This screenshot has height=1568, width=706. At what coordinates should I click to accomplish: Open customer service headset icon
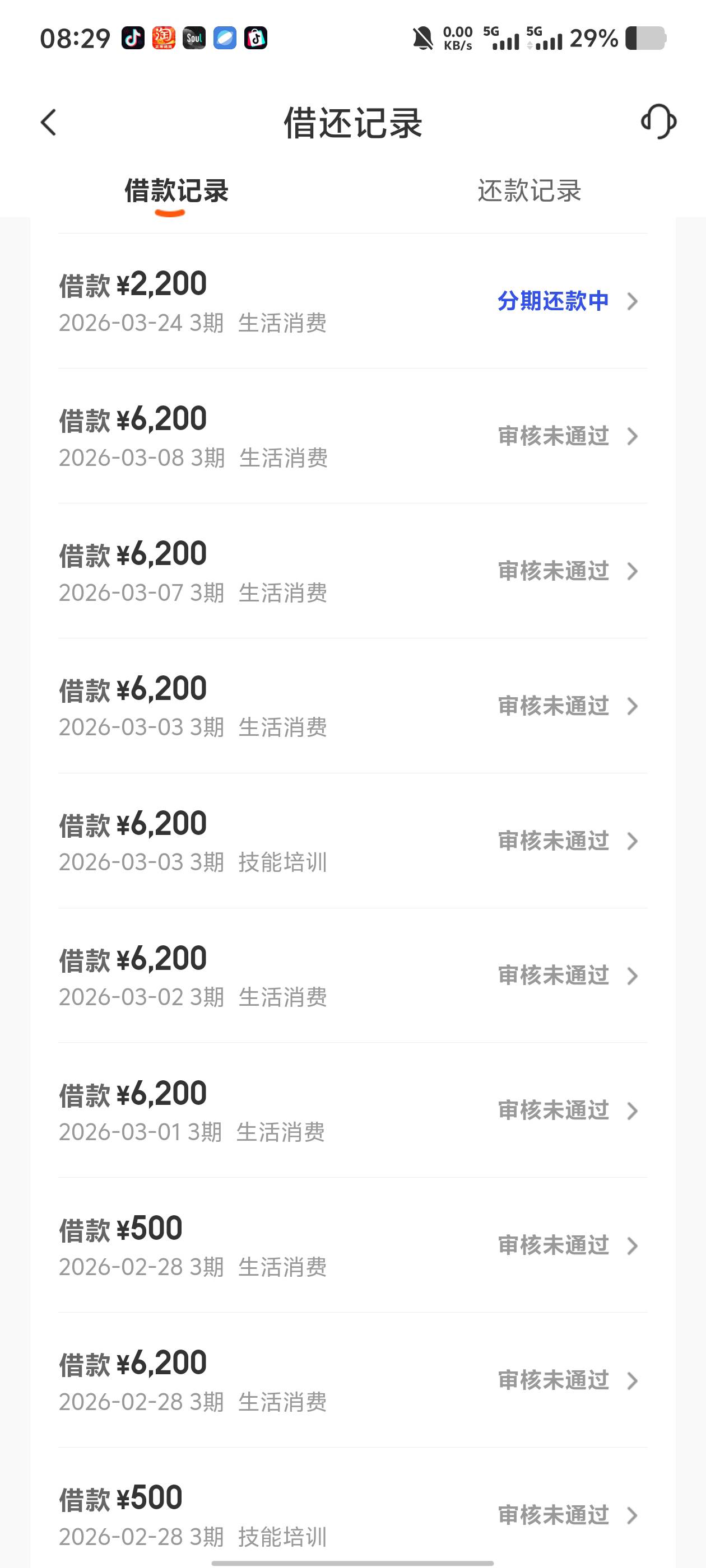[658, 122]
